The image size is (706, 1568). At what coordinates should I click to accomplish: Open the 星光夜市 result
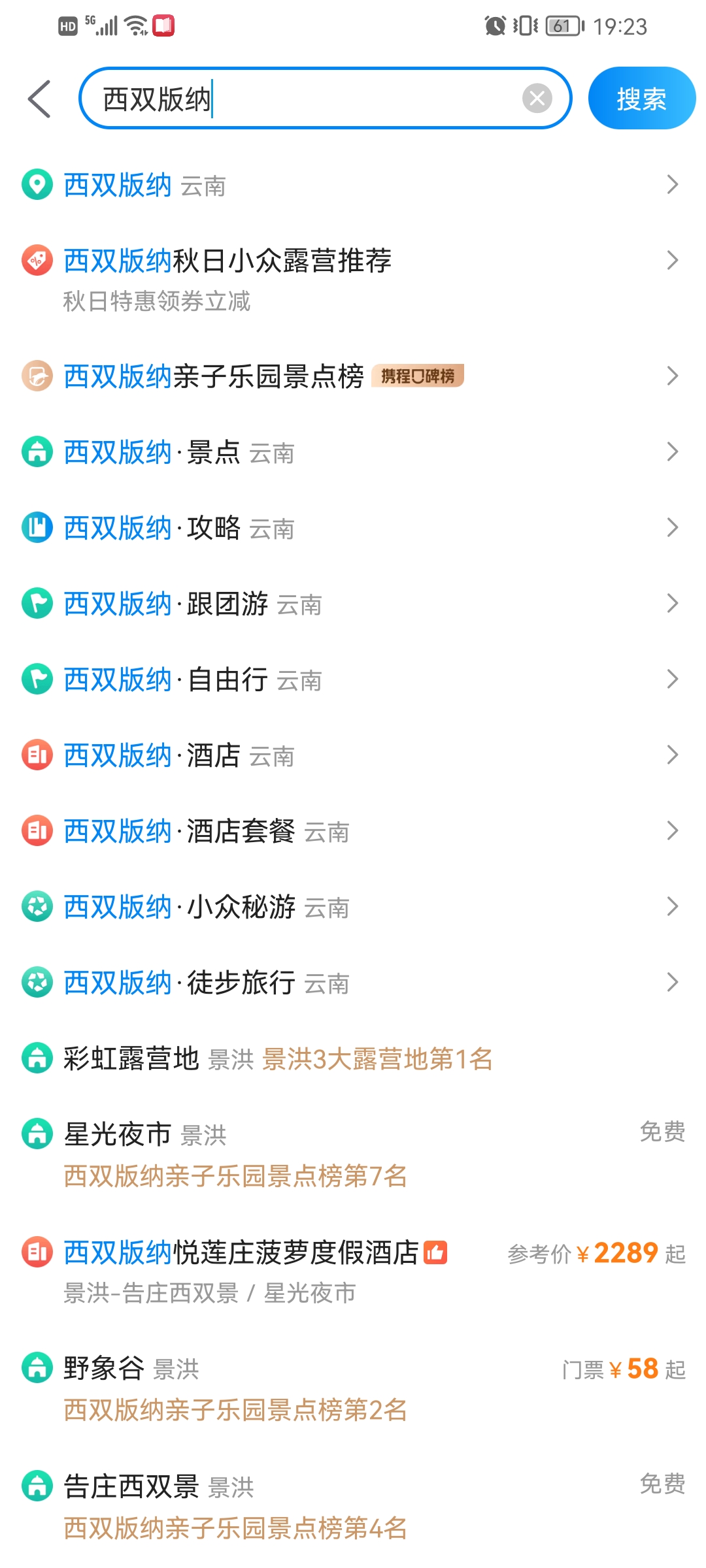pos(353,1154)
